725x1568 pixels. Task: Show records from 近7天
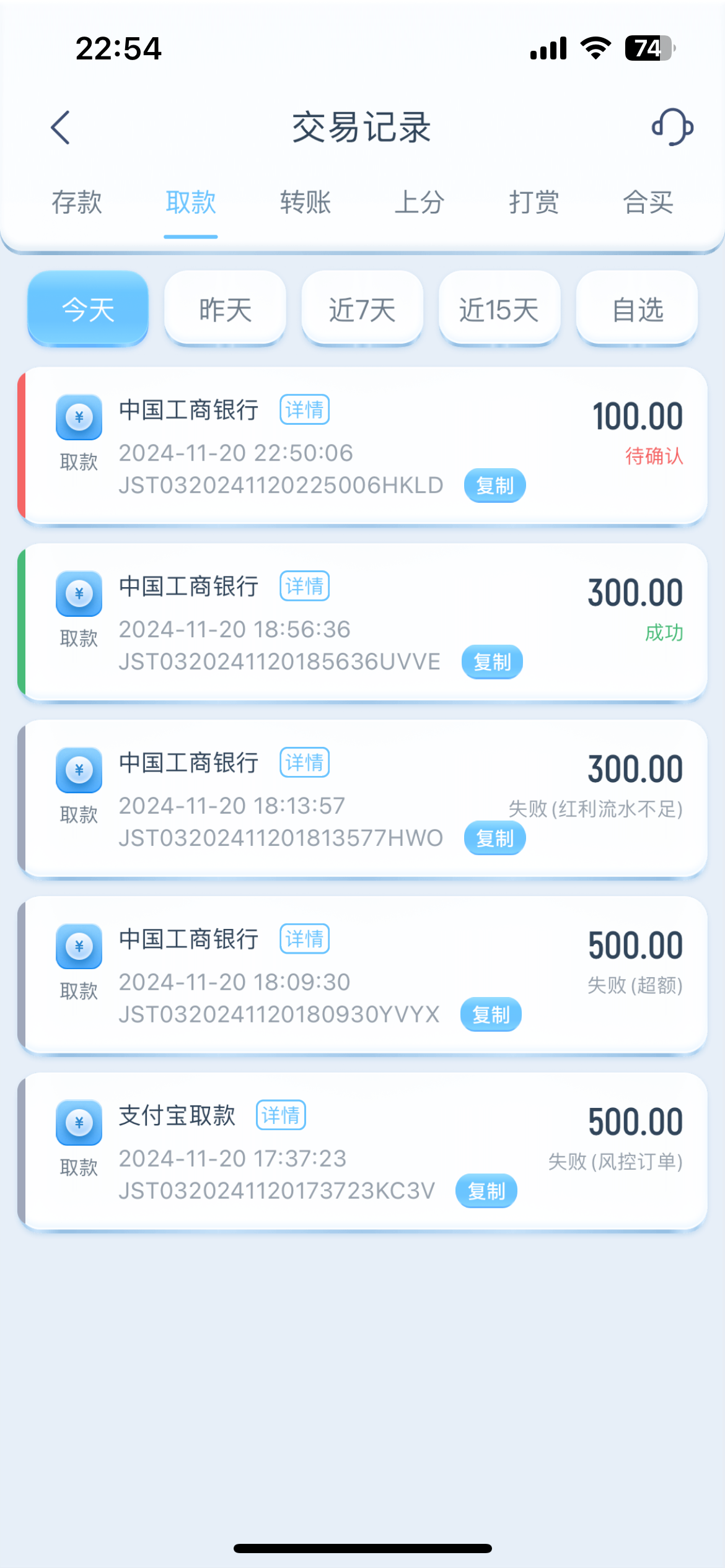pos(362,309)
